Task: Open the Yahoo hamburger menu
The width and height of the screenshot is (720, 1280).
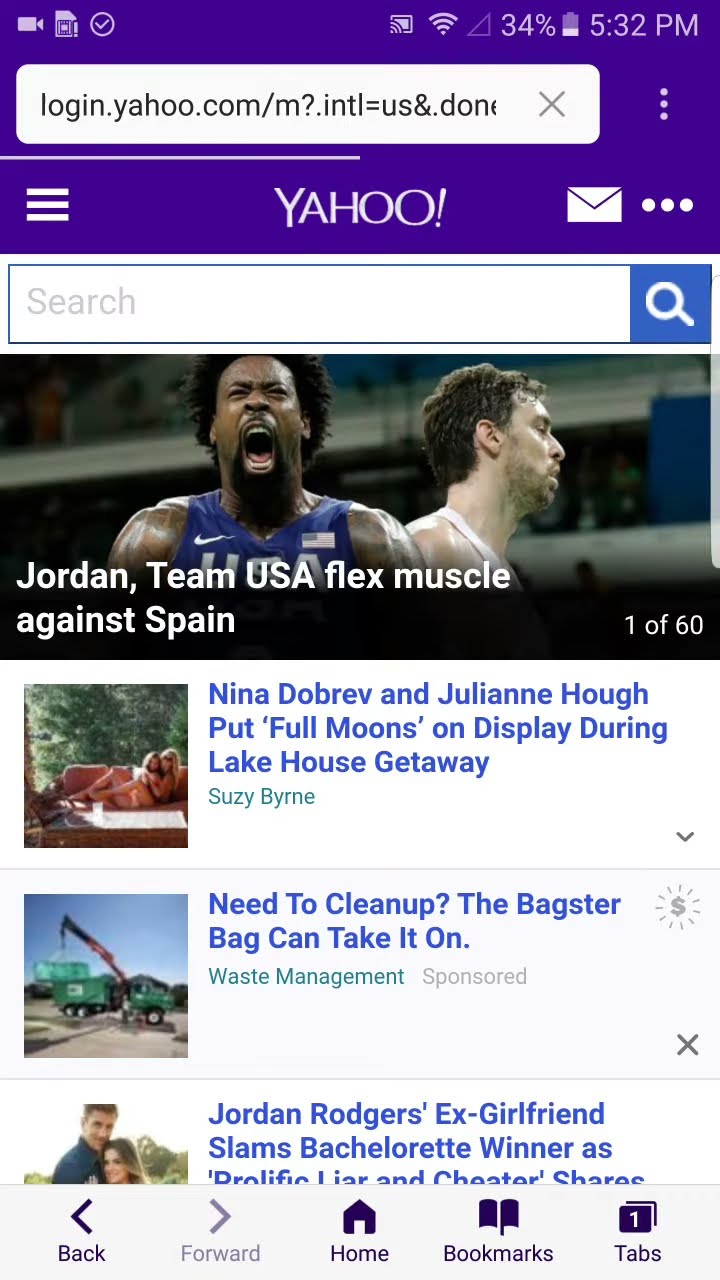Action: [x=47, y=206]
